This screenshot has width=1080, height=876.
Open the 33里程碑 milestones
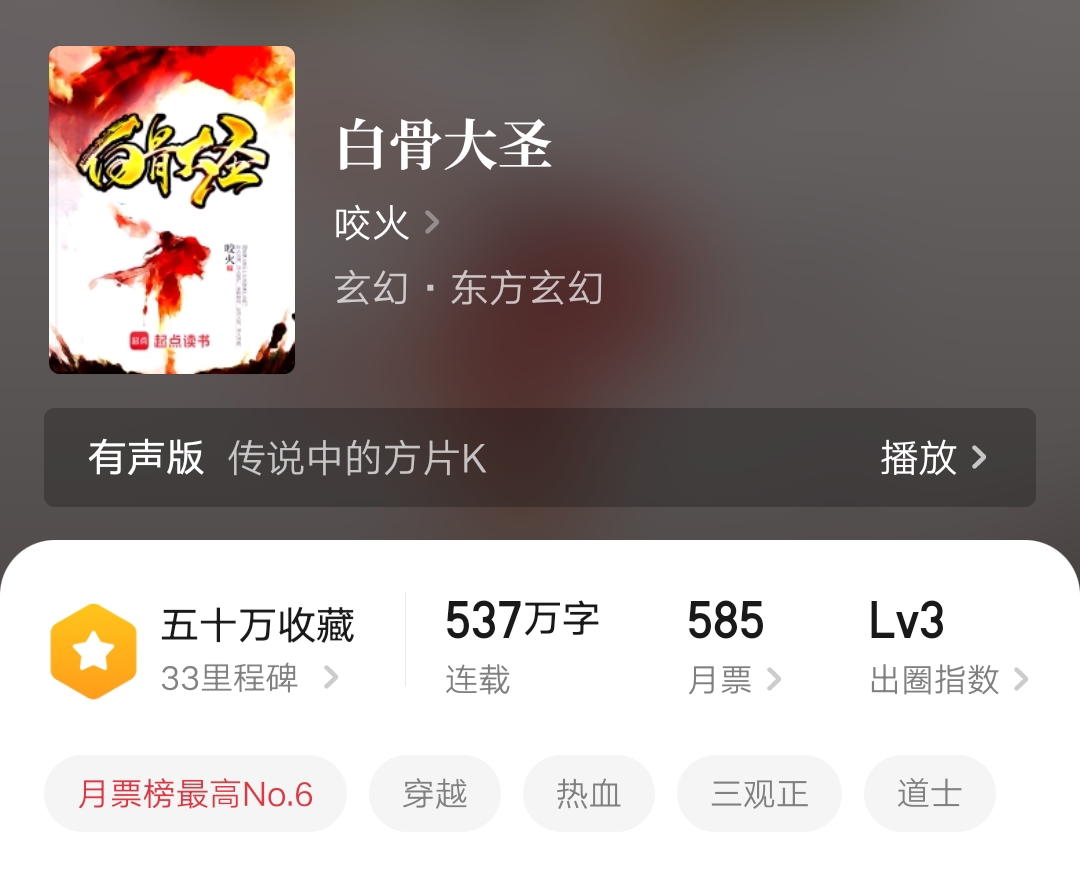(x=250, y=678)
